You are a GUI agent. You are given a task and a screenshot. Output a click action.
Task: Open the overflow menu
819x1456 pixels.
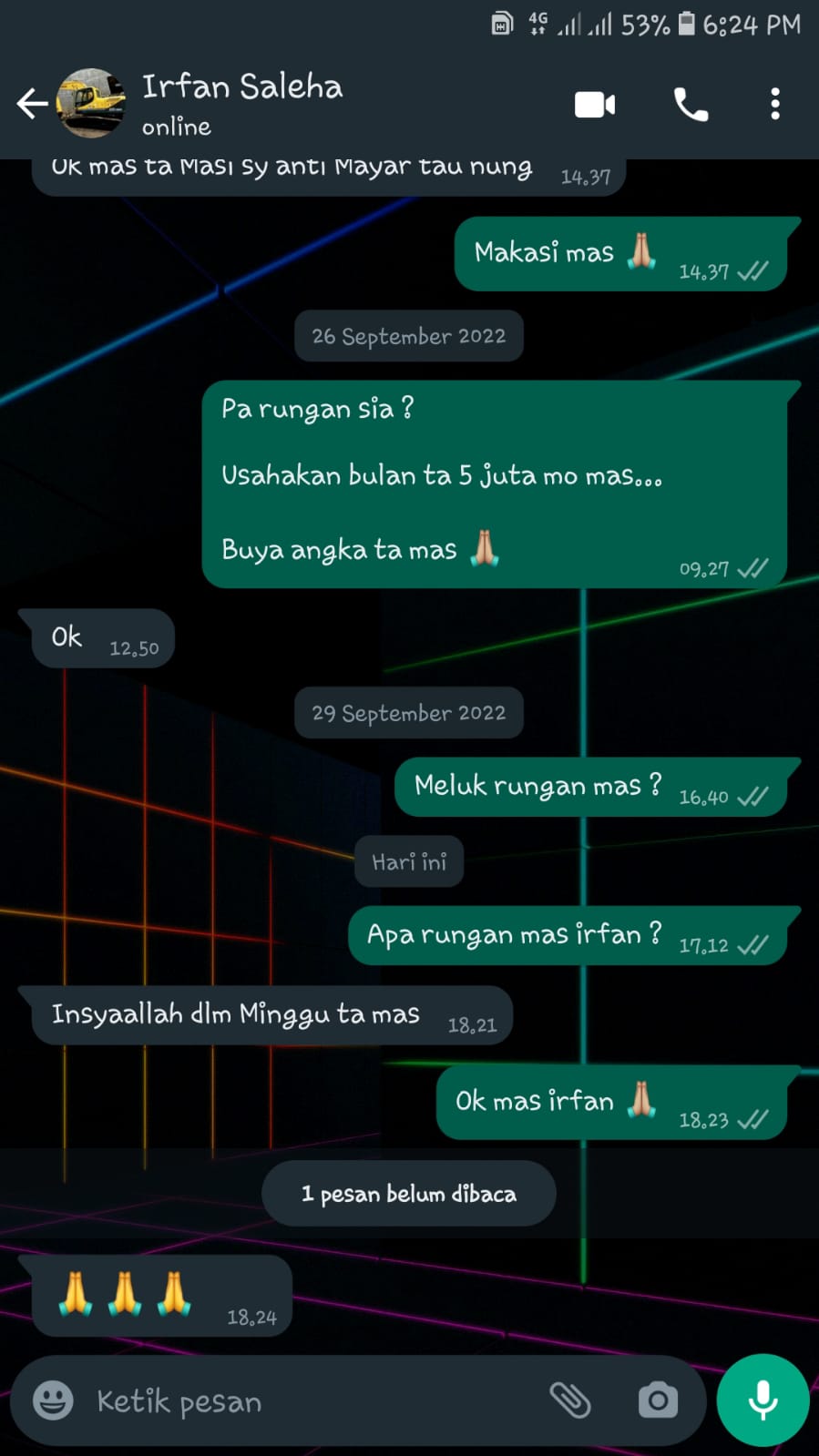pos(775,105)
